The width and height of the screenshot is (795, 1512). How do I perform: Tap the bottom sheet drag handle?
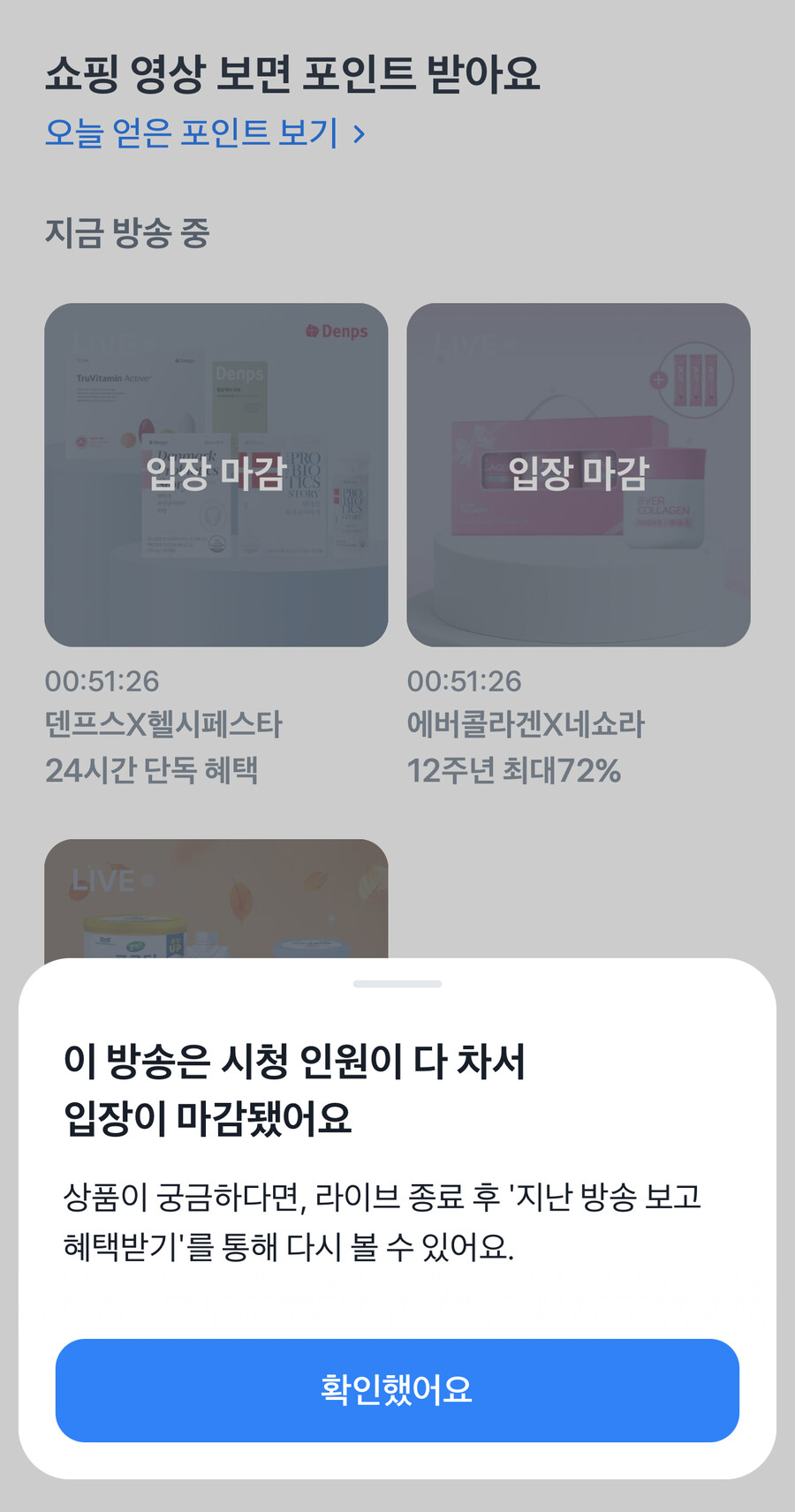[397, 984]
